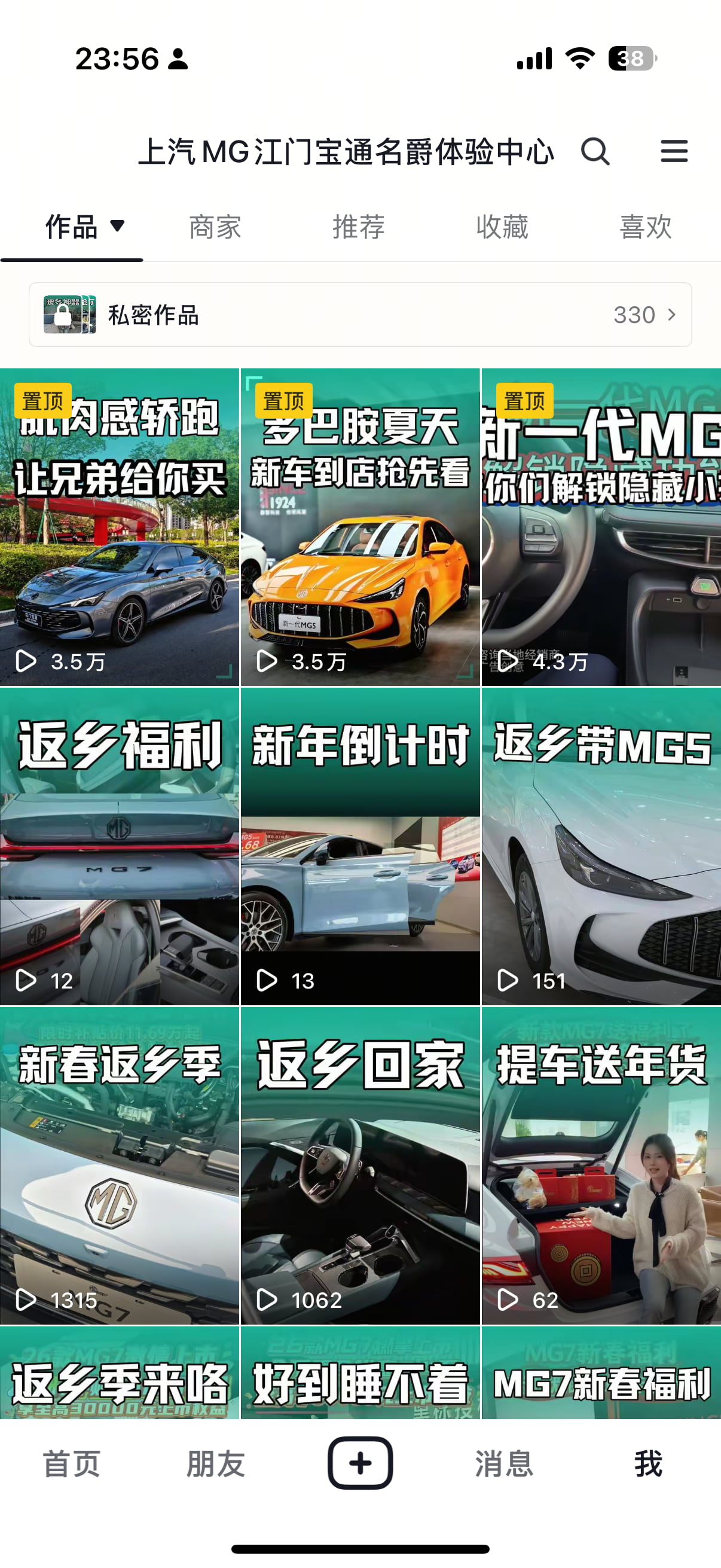Open the search icon in the header
The image size is (721, 1568).
594,151
